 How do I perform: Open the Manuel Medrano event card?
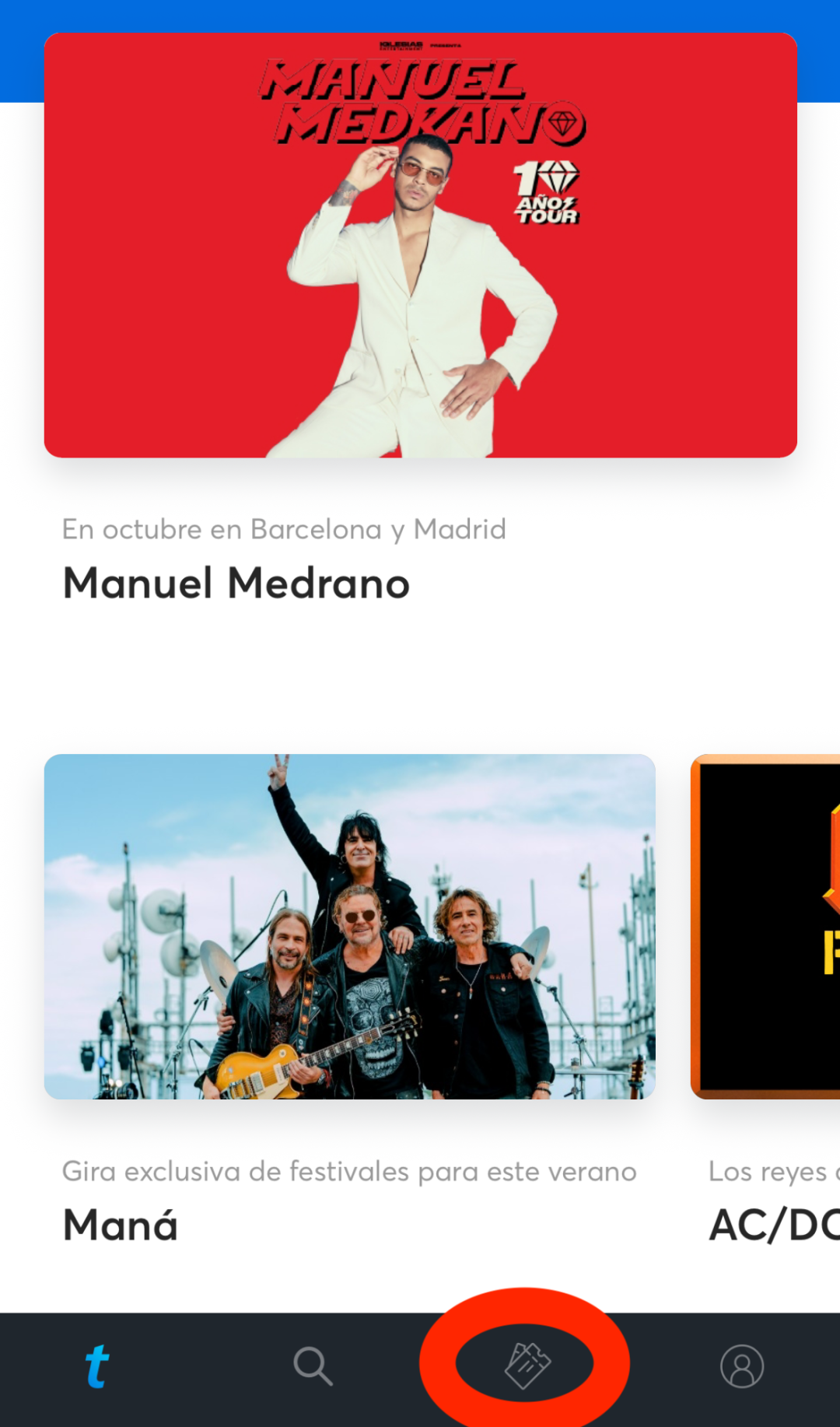pos(420,245)
